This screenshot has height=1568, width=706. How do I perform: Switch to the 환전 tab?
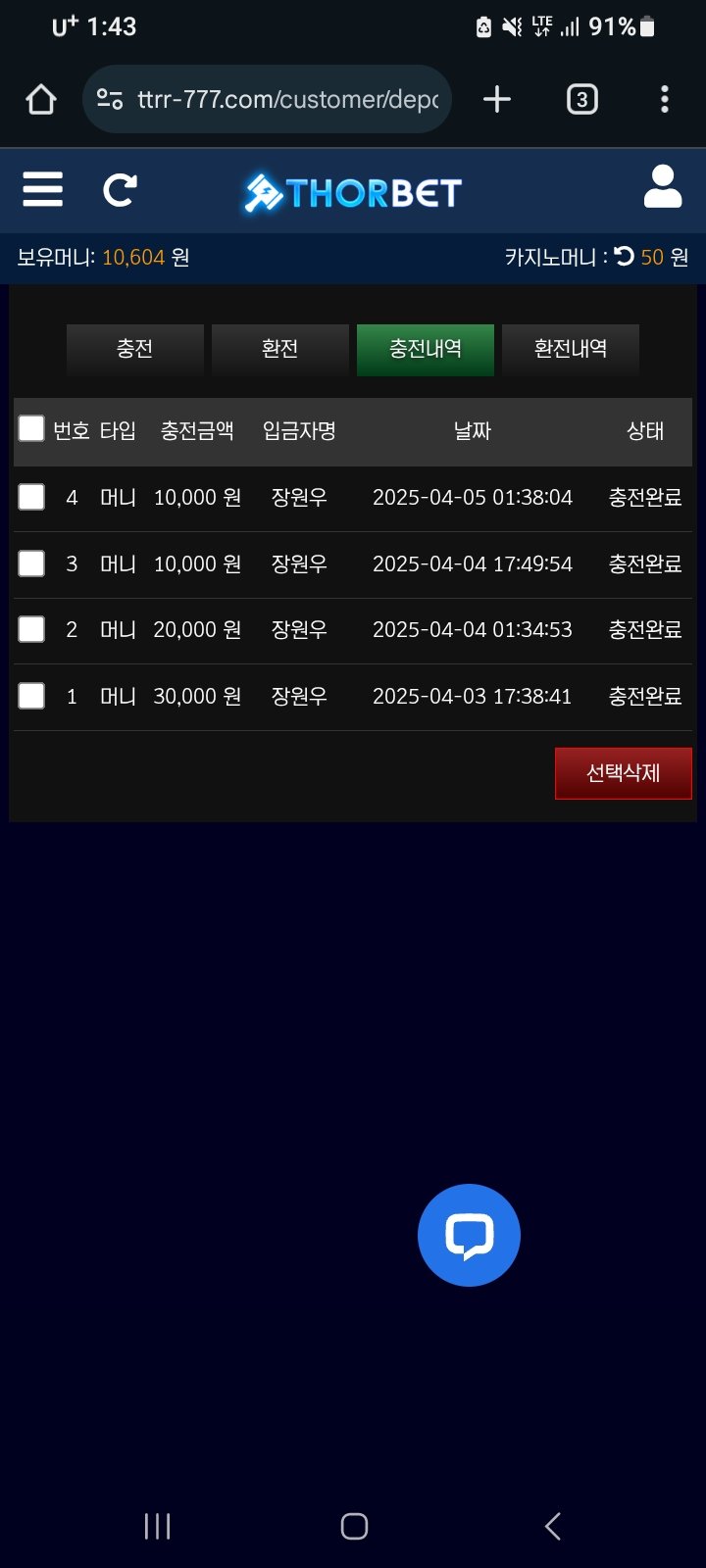pyautogui.click(x=279, y=349)
